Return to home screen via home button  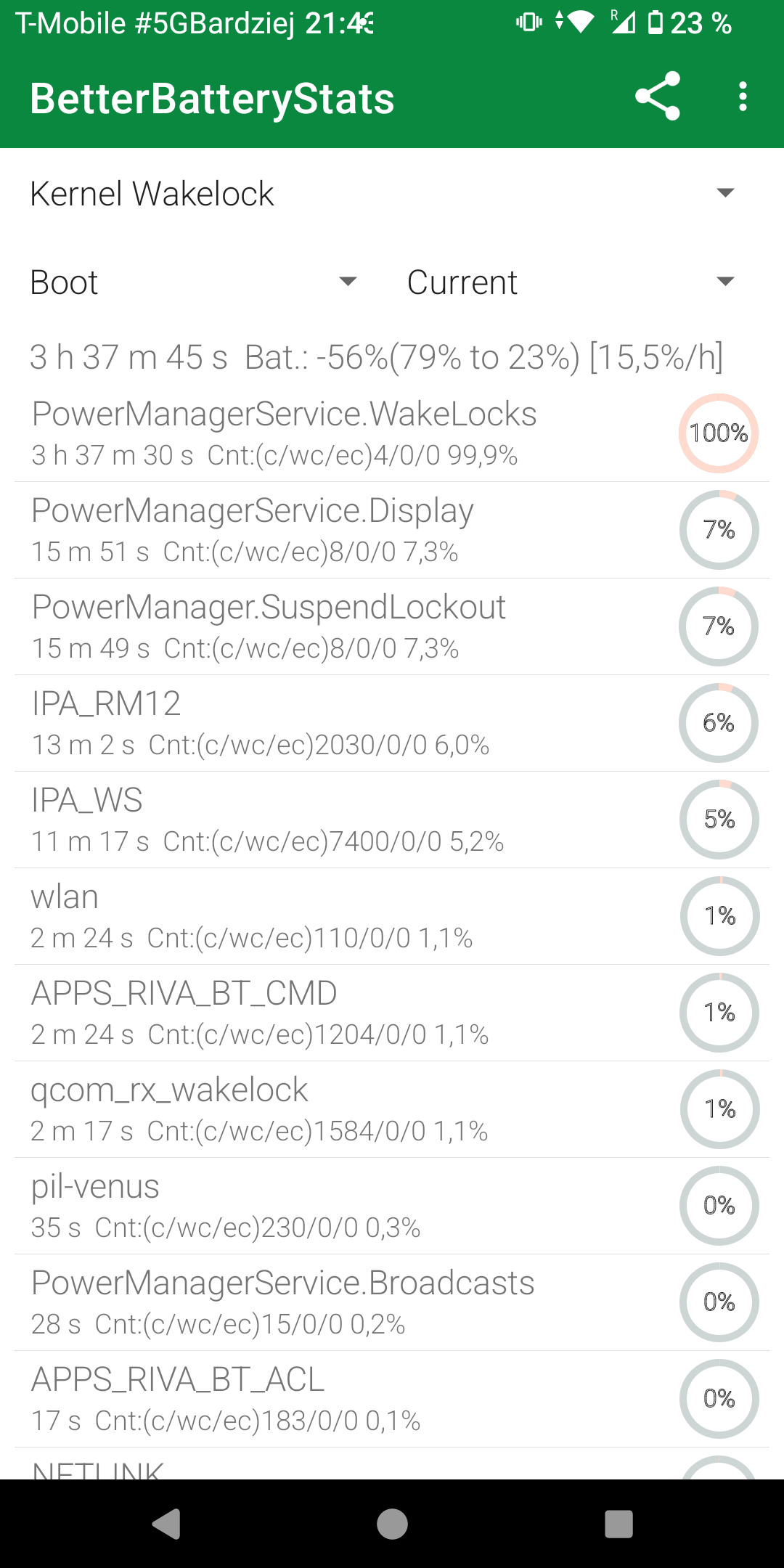[x=392, y=1524]
